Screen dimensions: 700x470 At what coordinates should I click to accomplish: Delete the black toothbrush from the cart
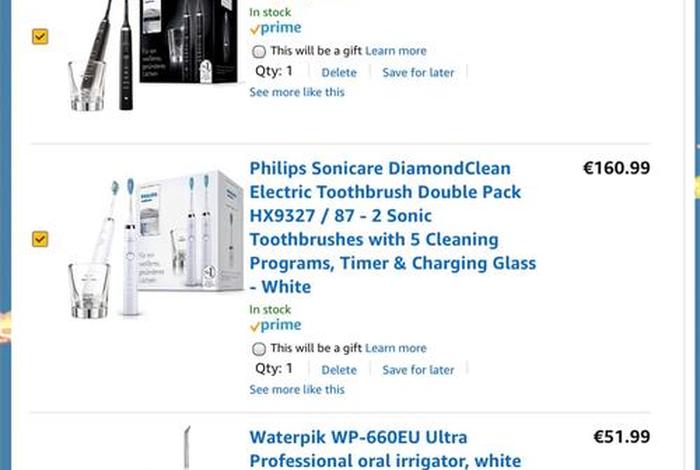point(339,72)
